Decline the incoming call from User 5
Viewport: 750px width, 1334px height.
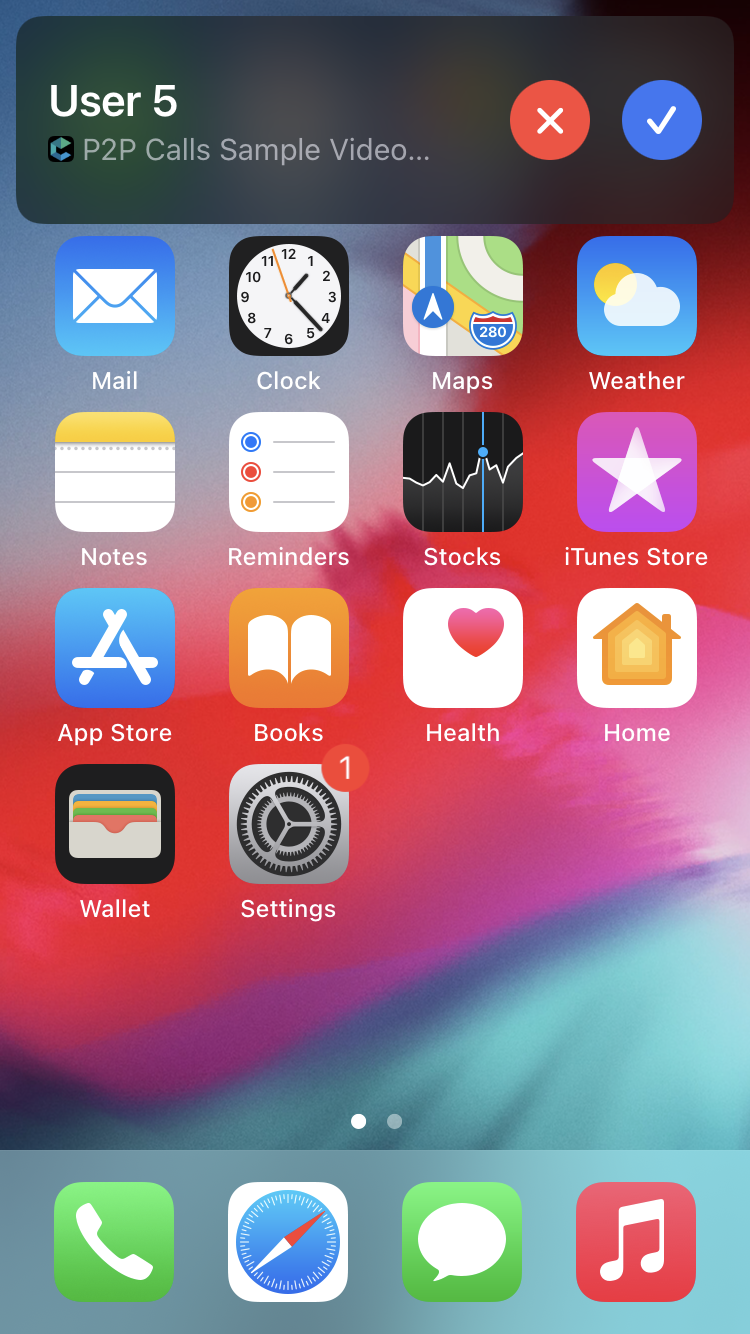(x=550, y=120)
